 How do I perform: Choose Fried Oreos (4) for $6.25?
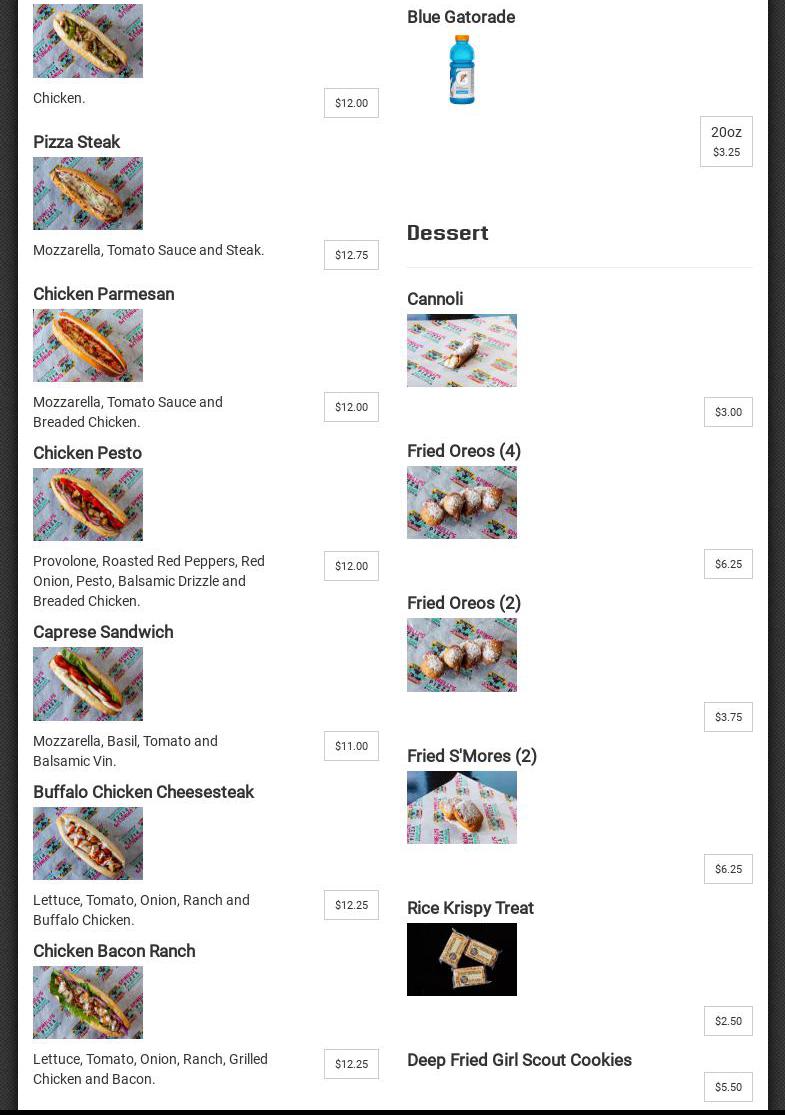click(728, 564)
